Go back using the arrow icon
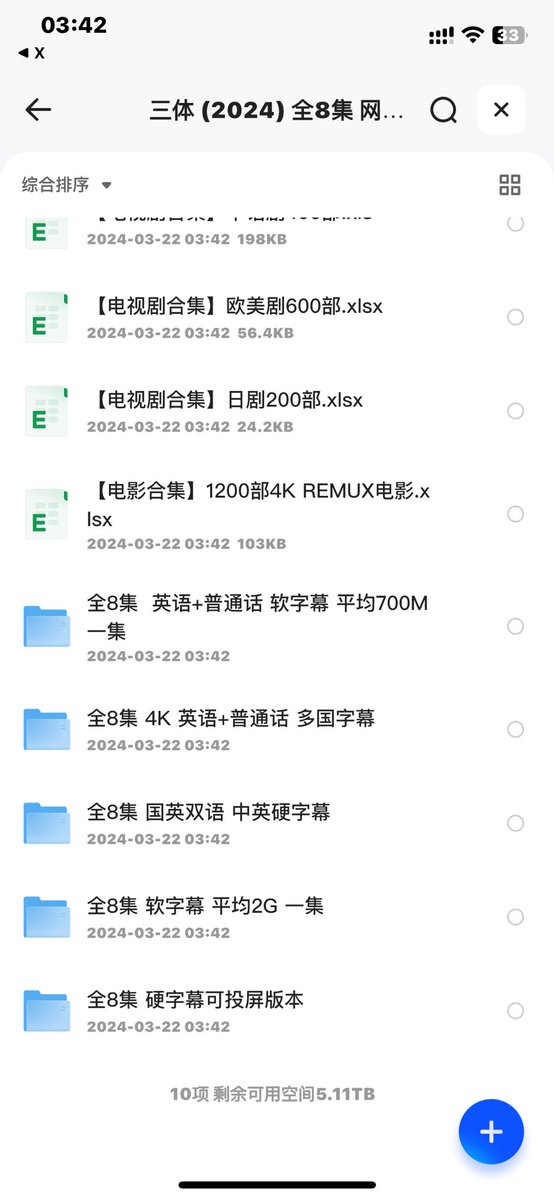This screenshot has height=1200, width=554. pyautogui.click(x=38, y=110)
